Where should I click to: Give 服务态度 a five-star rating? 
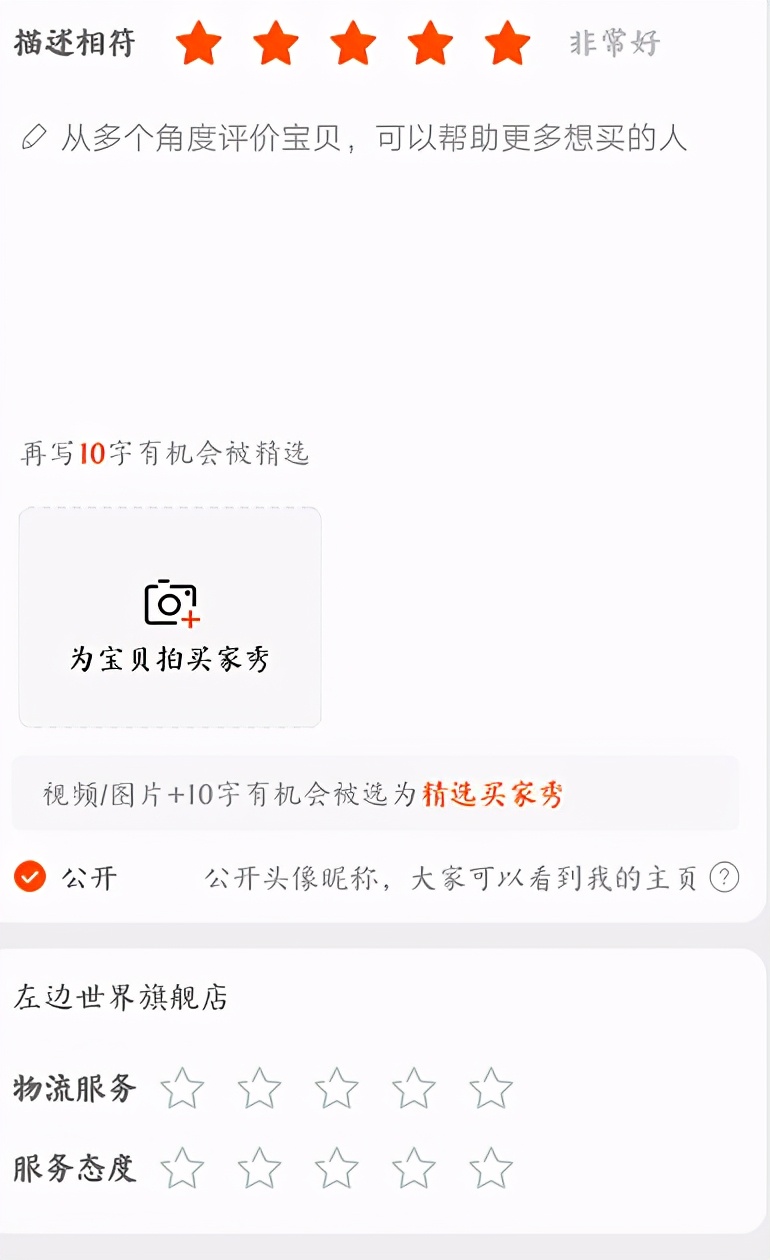pyautogui.click(x=491, y=1167)
